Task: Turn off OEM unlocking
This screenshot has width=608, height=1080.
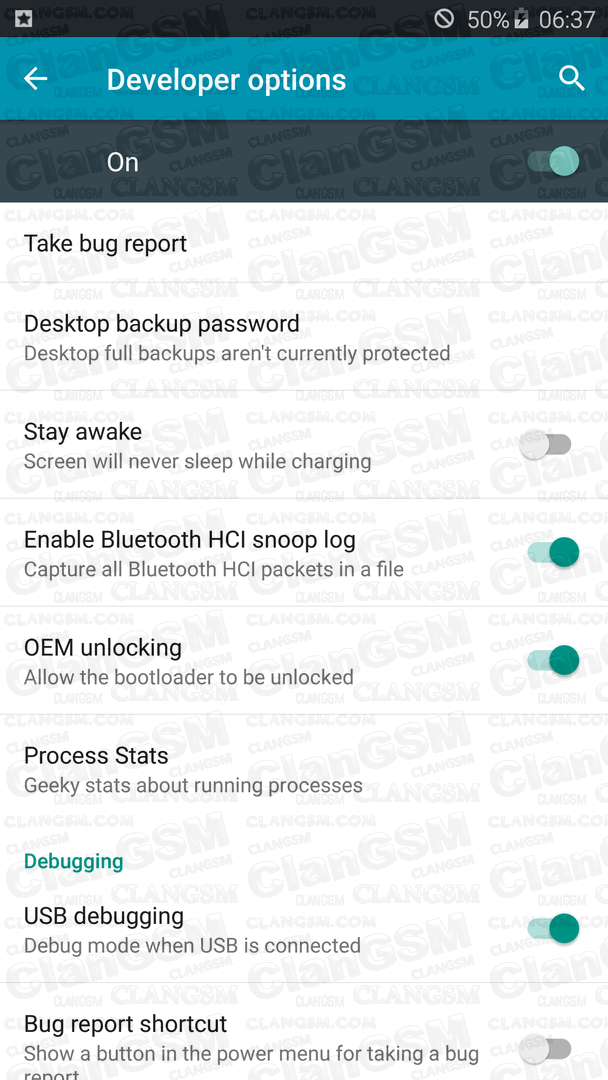Action: click(x=553, y=661)
